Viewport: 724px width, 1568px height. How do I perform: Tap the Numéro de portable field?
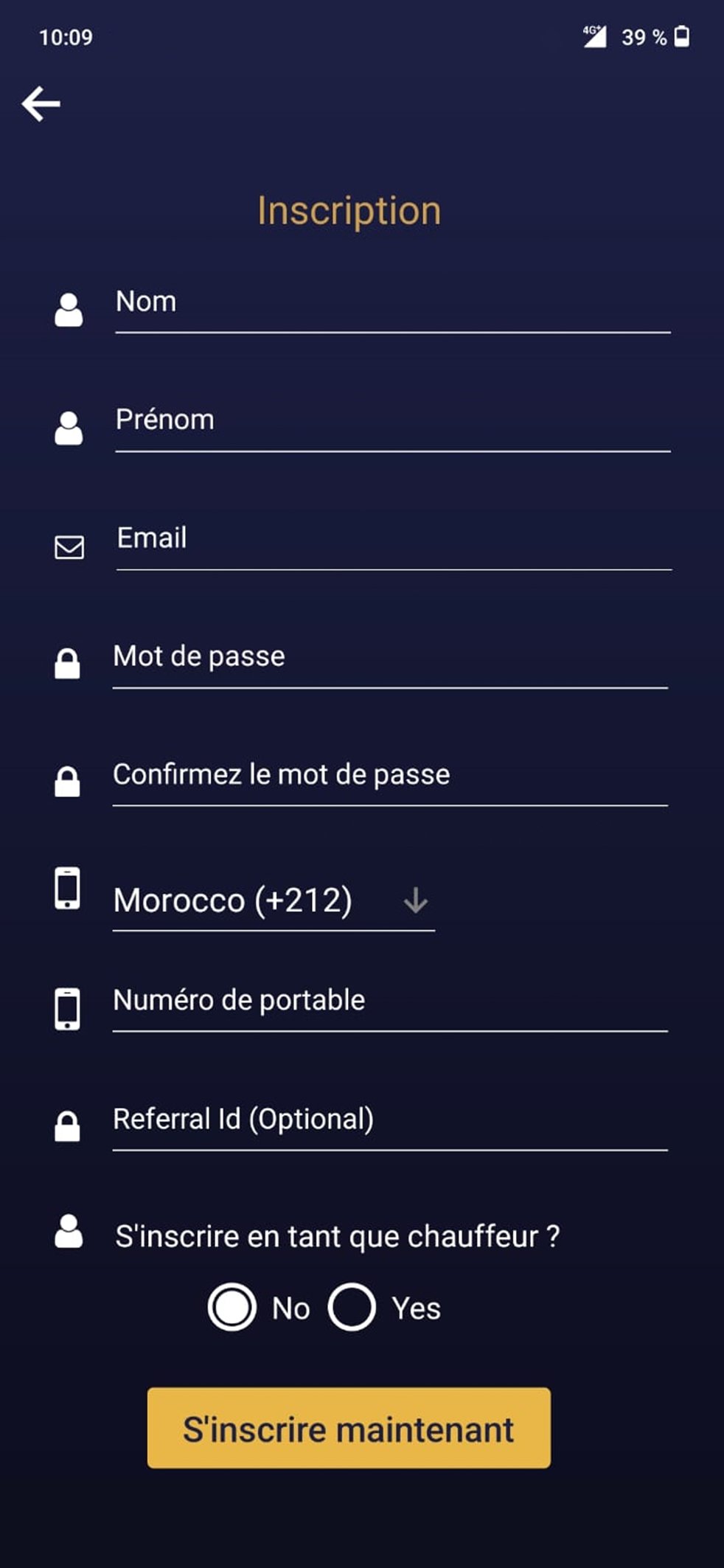click(389, 1001)
